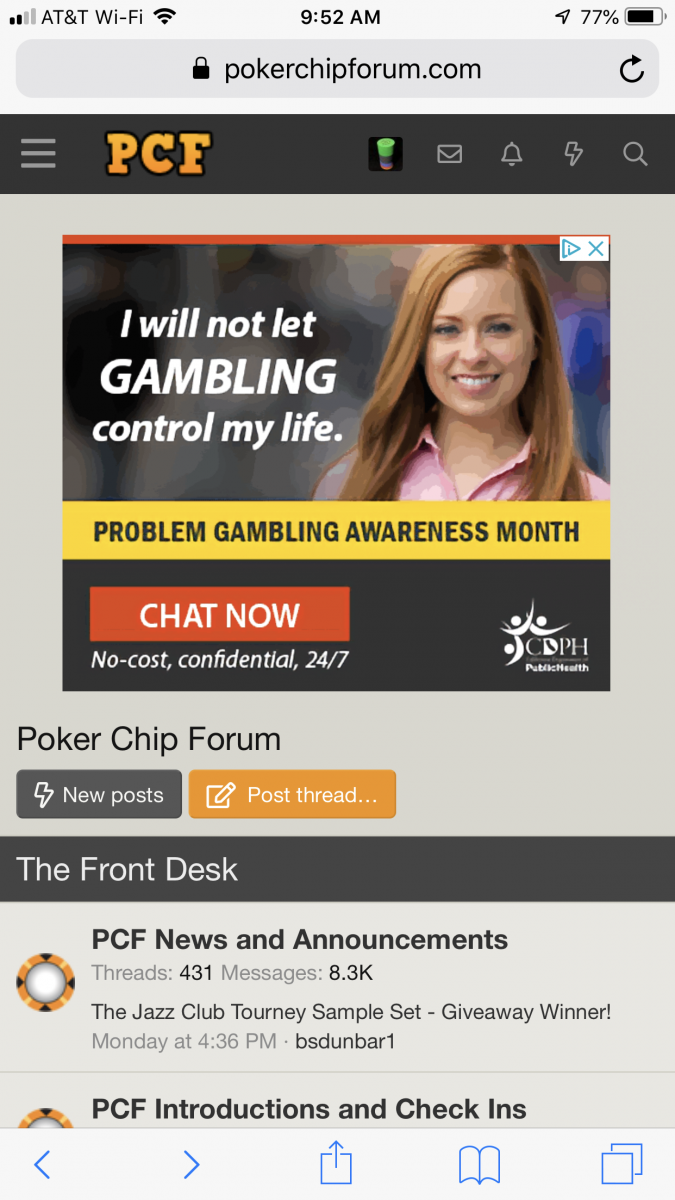The width and height of the screenshot is (675, 1200).
Task: Show open Safari tabs
Action: tap(621, 1164)
